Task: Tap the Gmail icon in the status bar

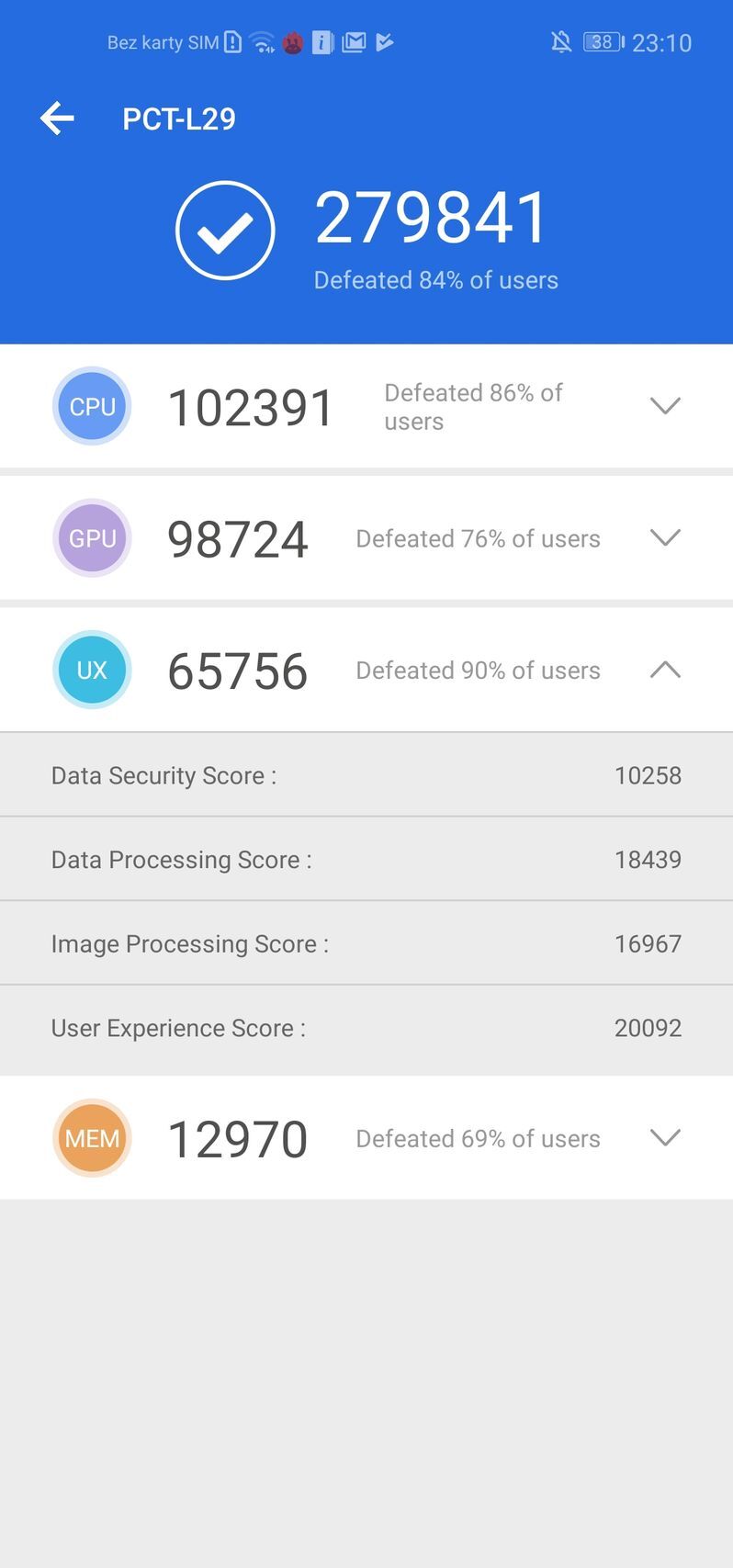Action: point(354,42)
